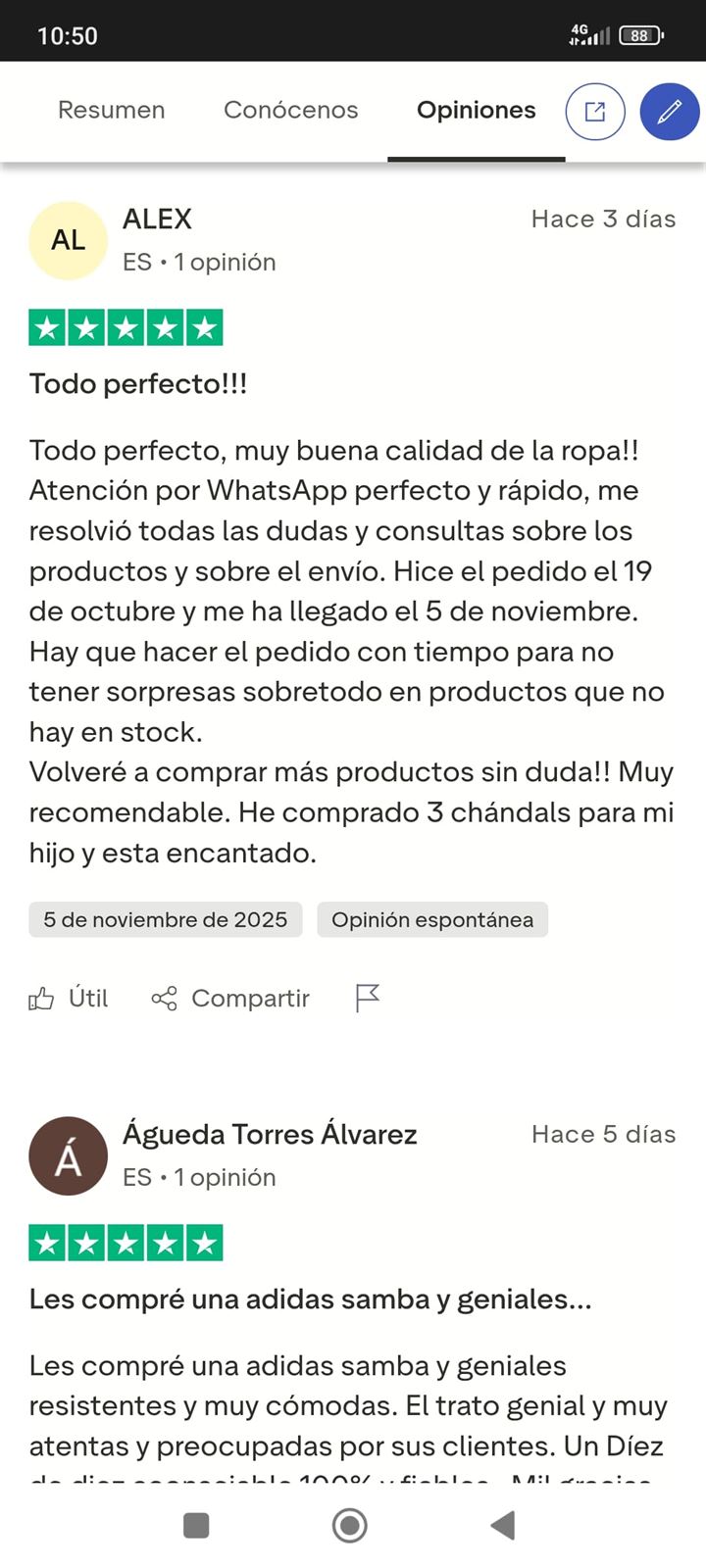
Task: Open the Opiniones tab
Action: (476, 110)
